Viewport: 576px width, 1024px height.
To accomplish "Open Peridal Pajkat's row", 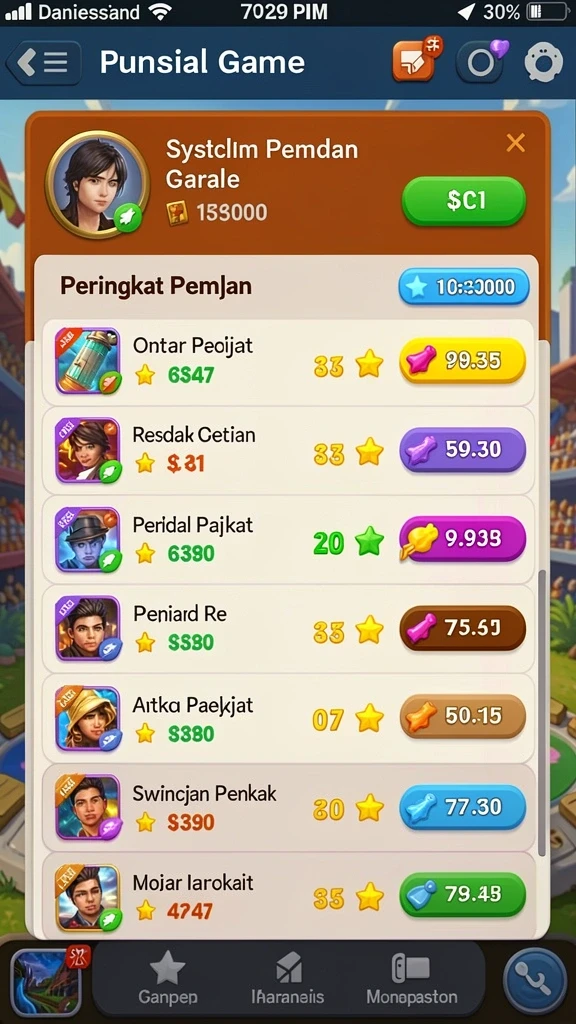I will [x=288, y=539].
